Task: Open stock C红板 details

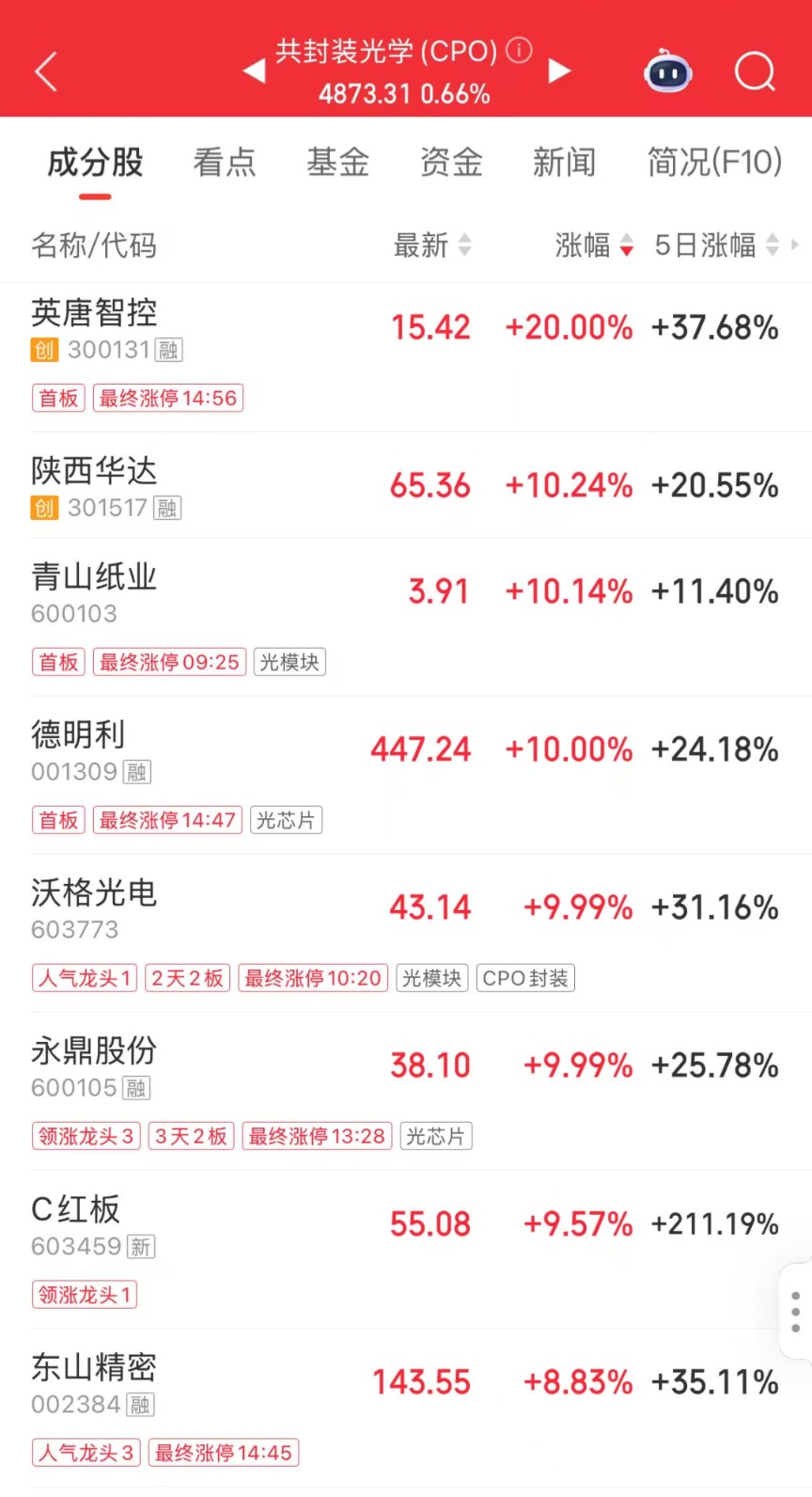Action: tap(75, 1209)
